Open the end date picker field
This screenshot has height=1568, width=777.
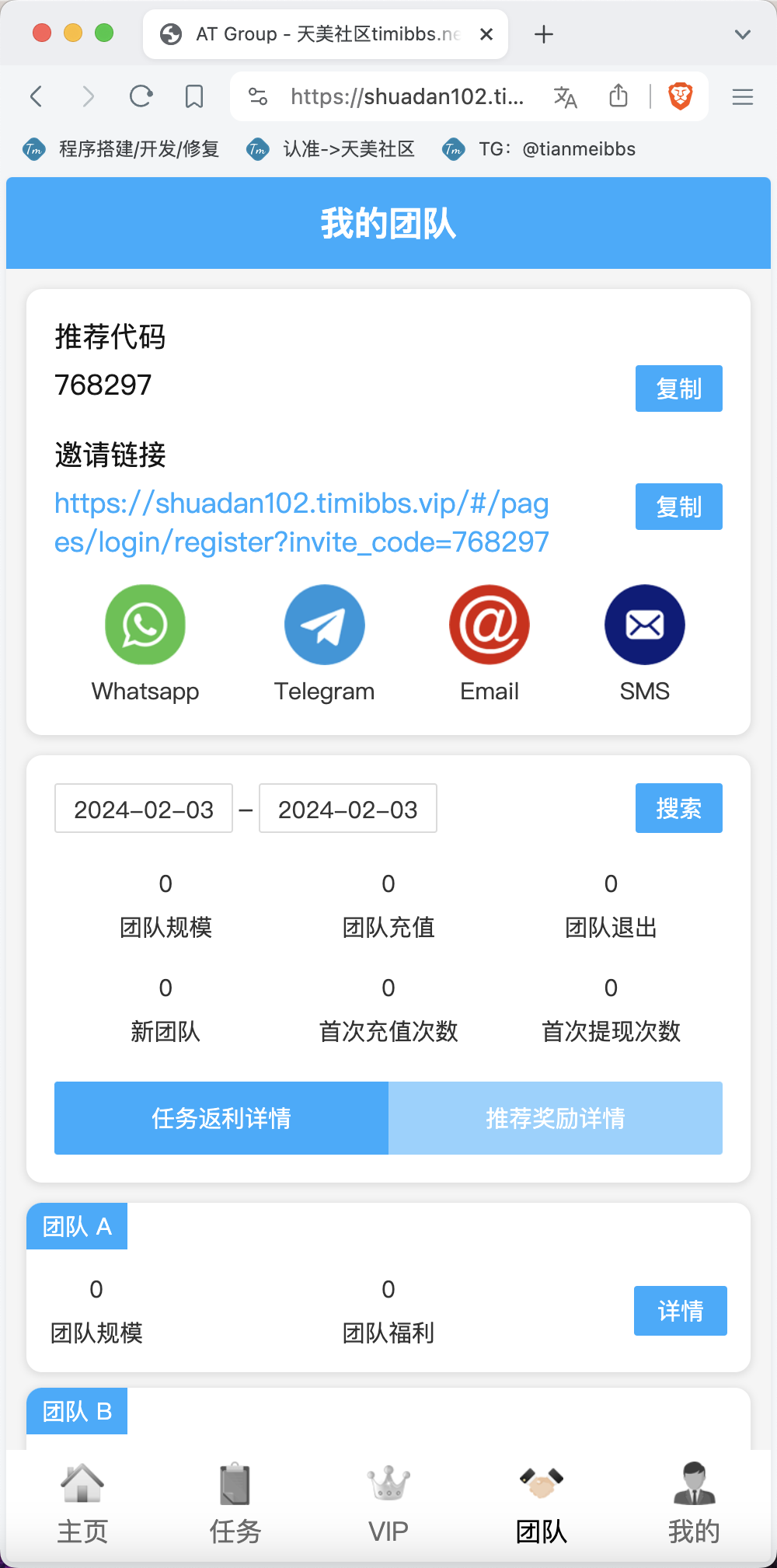point(348,808)
